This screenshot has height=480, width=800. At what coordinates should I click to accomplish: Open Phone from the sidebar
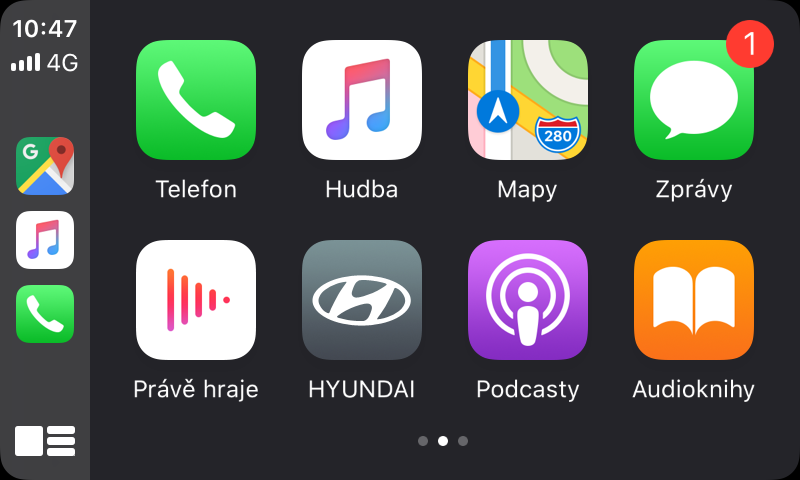tap(45, 314)
